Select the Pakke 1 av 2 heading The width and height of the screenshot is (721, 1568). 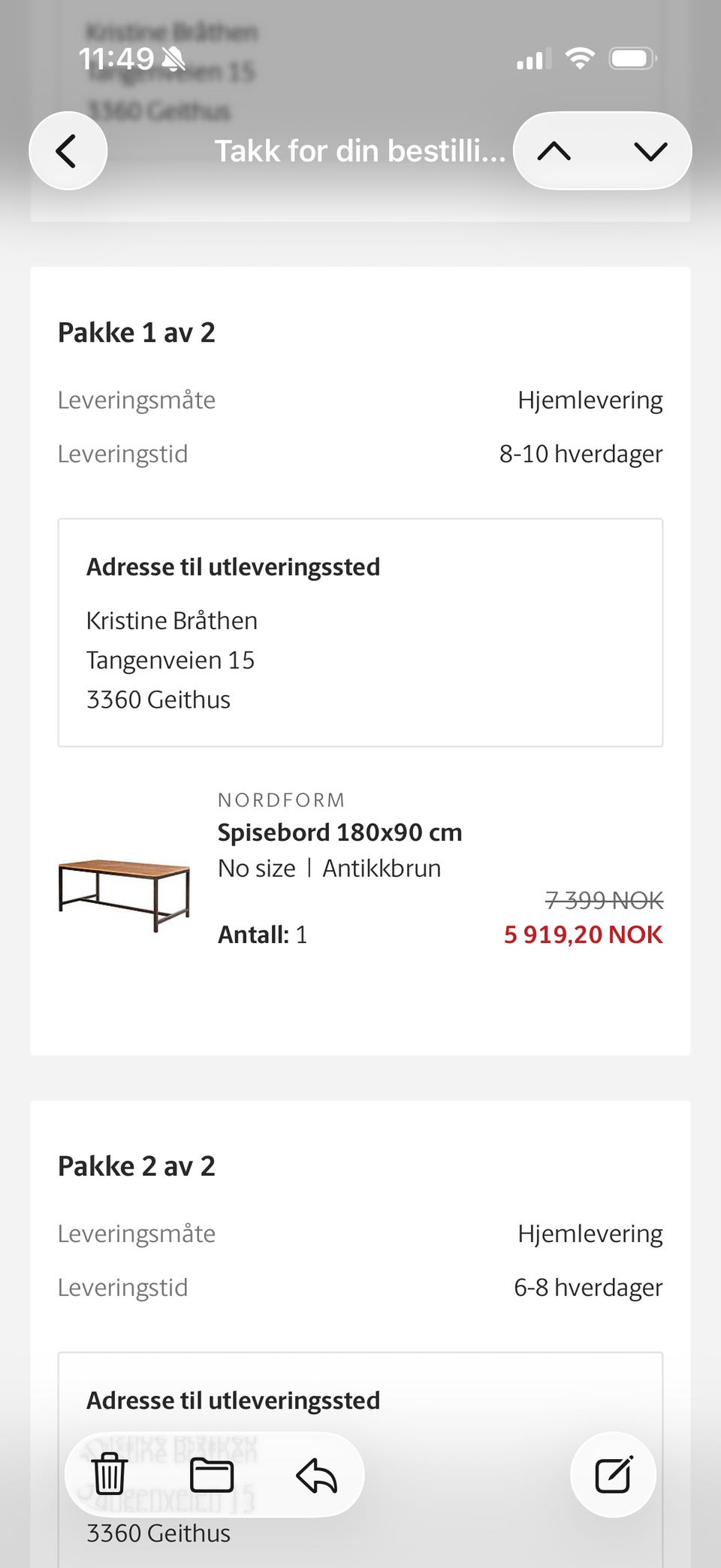[x=137, y=331]
